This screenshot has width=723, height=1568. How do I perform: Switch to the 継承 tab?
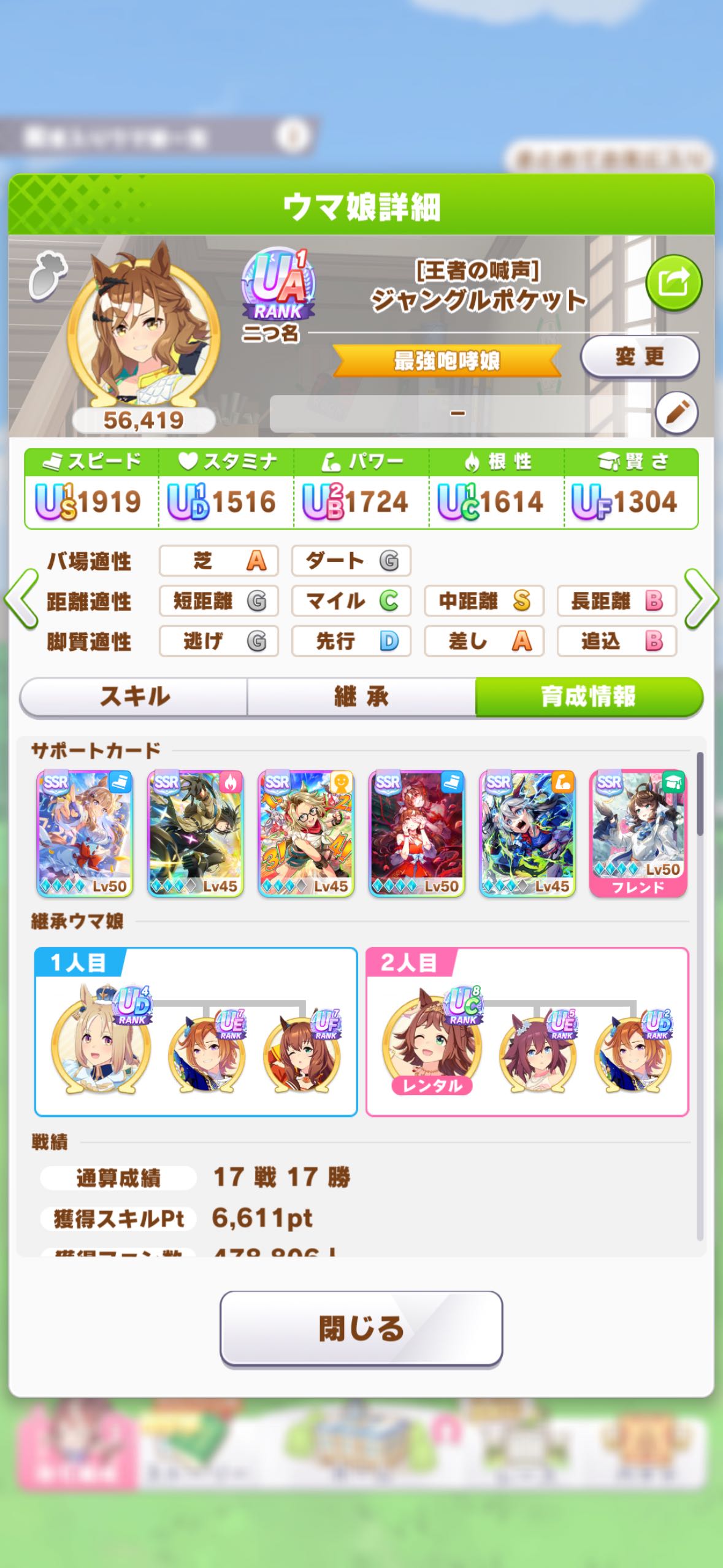click(x=361, y=696)
